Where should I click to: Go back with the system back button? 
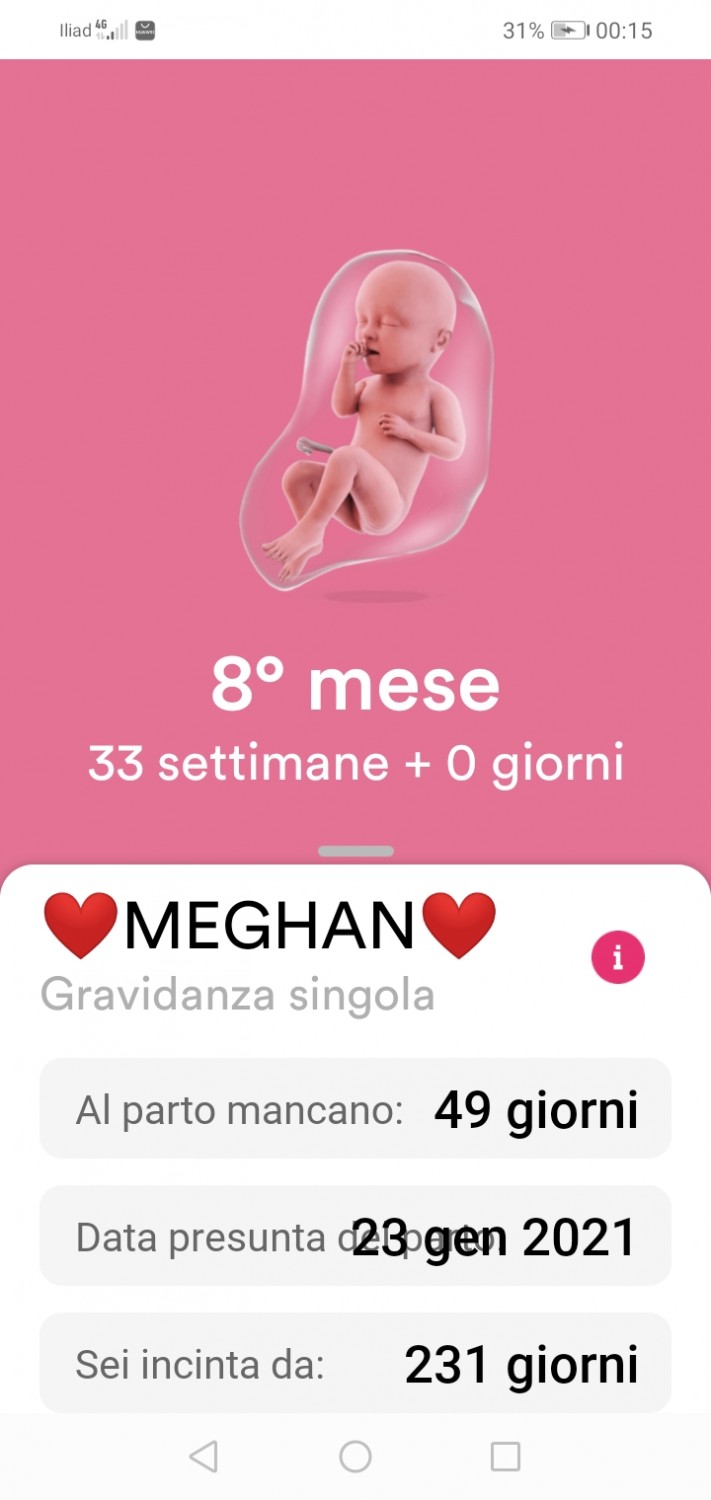tap(204, 1456)
